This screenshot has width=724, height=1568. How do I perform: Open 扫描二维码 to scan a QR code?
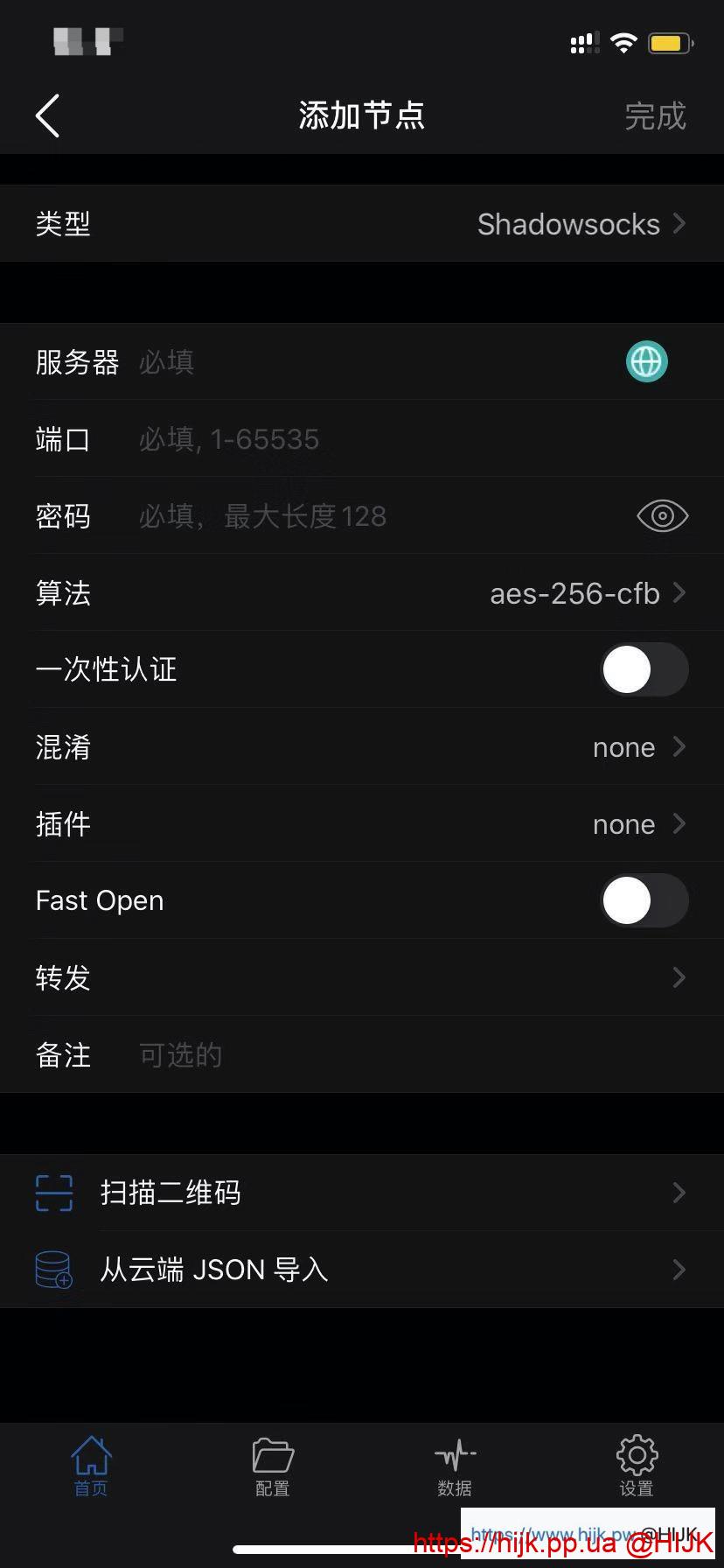(x=361, y=1193)
